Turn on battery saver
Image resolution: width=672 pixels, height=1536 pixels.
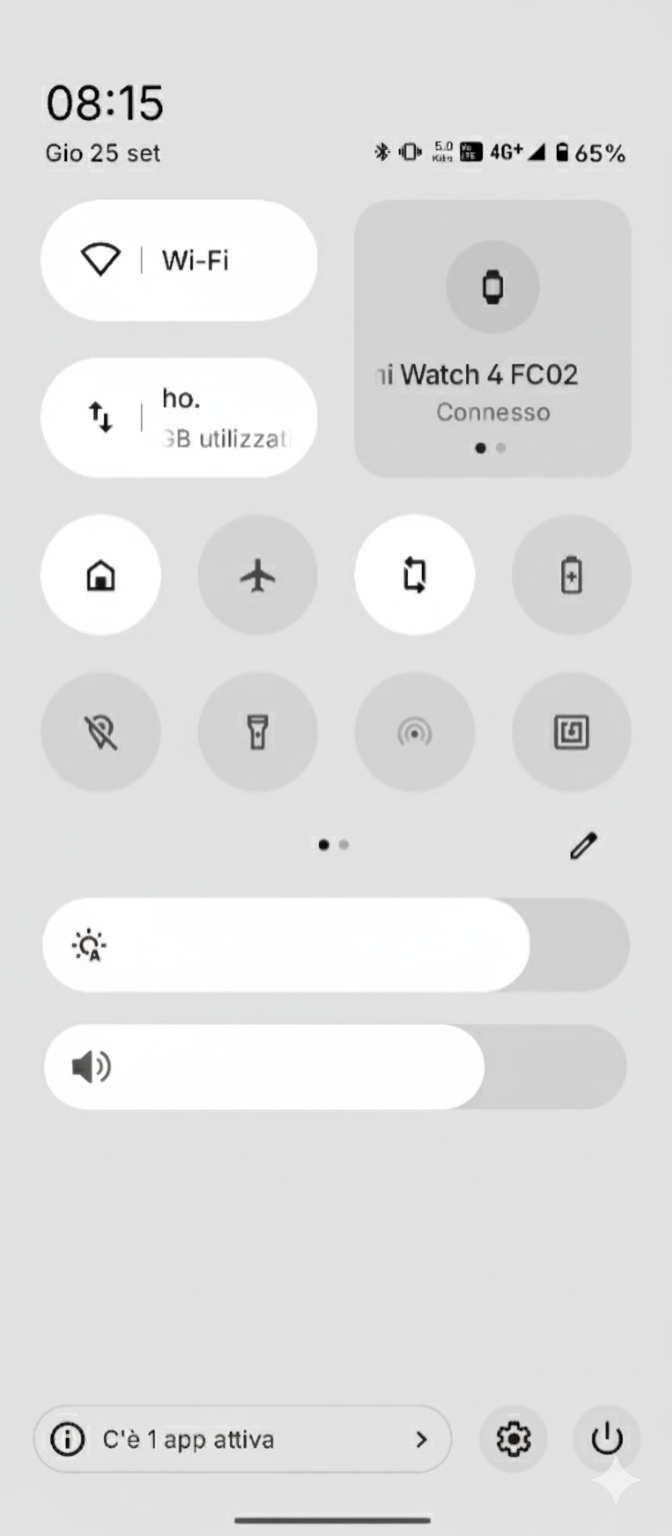click(571, 575)
